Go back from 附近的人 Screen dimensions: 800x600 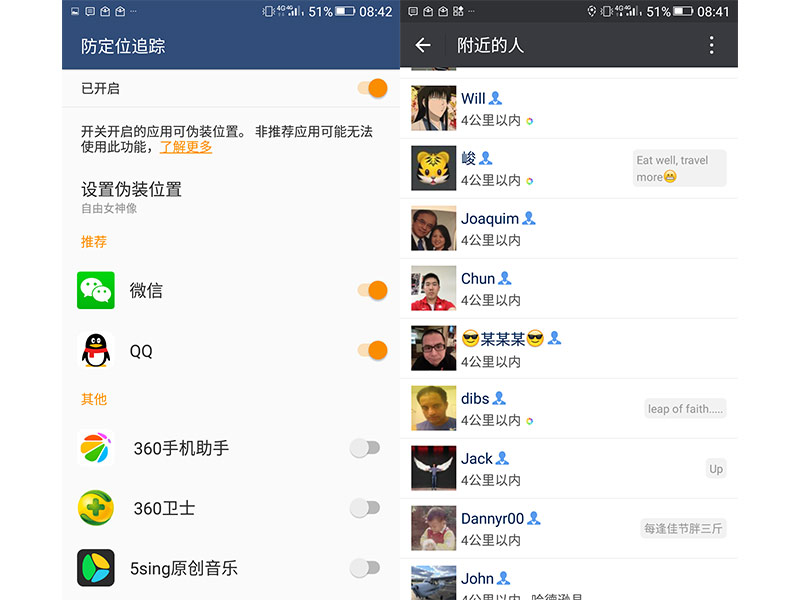[x=423, y=45]
